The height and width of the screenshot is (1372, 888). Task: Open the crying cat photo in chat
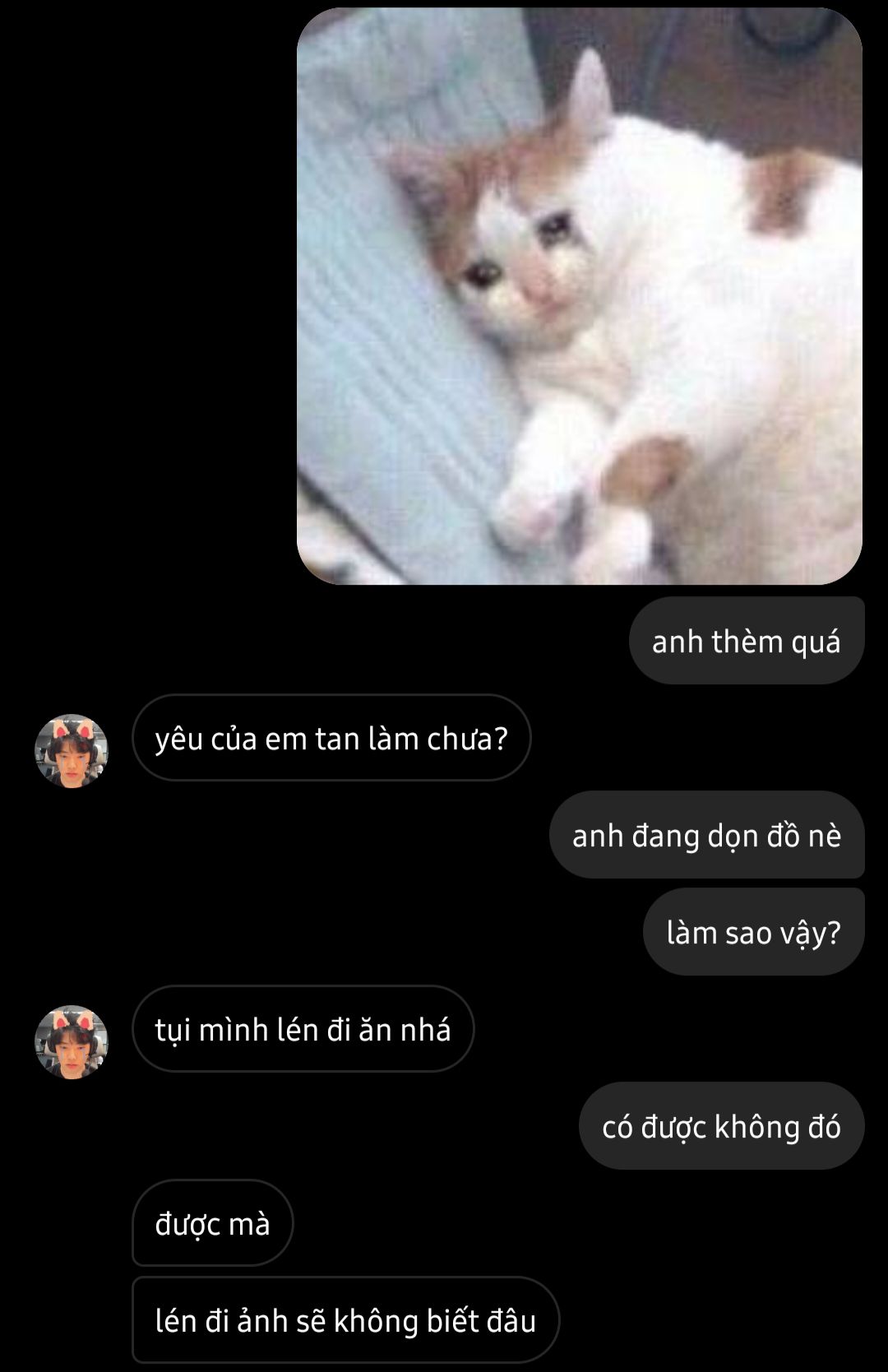(580, 296)
